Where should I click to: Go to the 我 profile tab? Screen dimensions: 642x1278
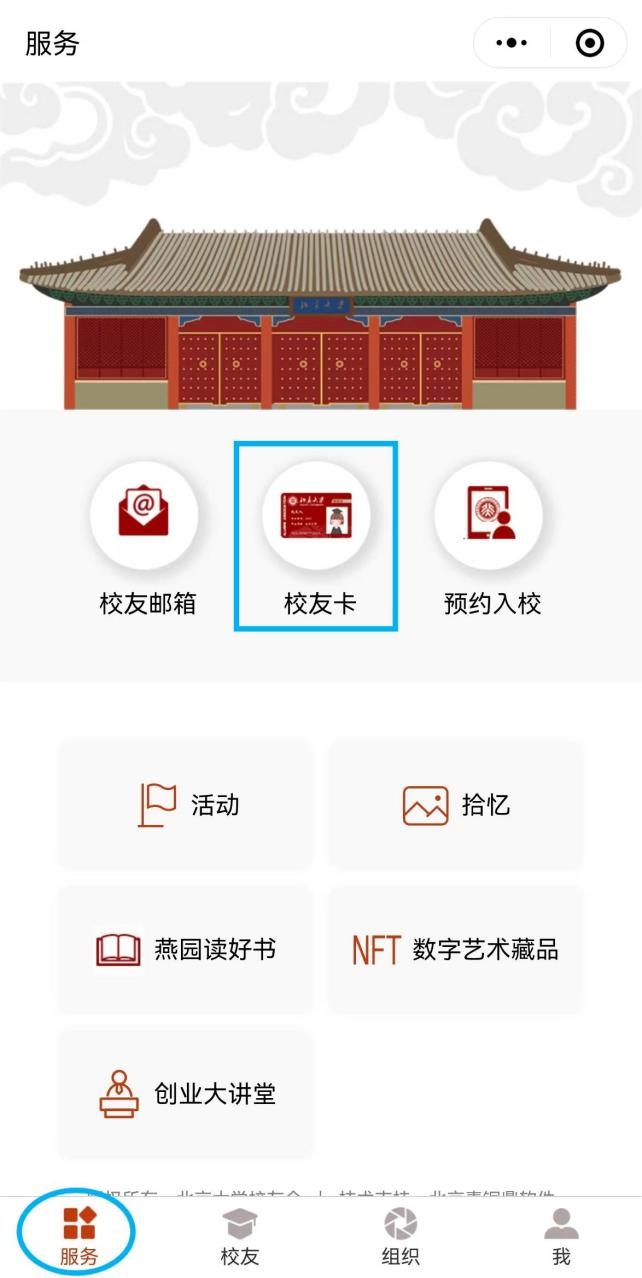click(561, 1236)
